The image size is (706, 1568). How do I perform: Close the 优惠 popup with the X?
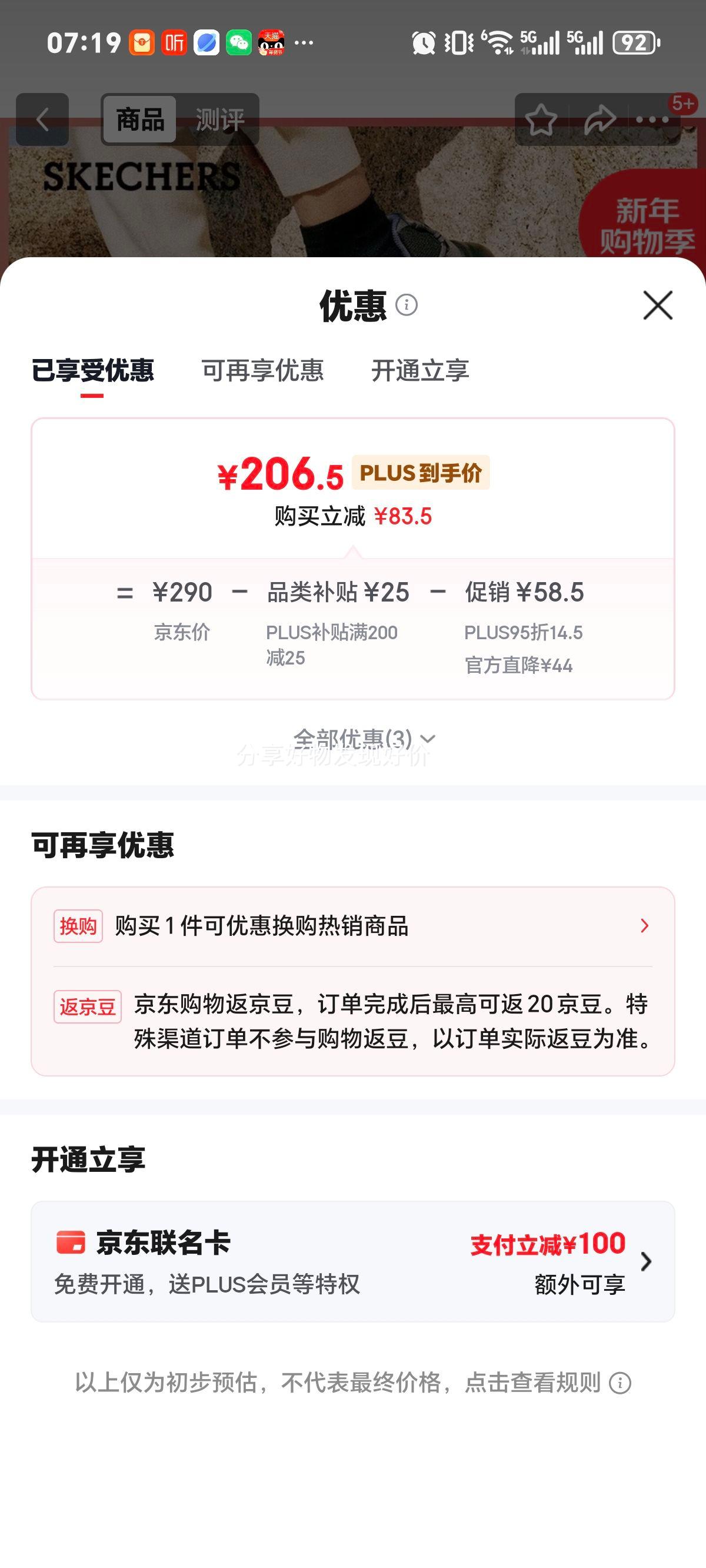pyautogui.click(x=658, y=306)
